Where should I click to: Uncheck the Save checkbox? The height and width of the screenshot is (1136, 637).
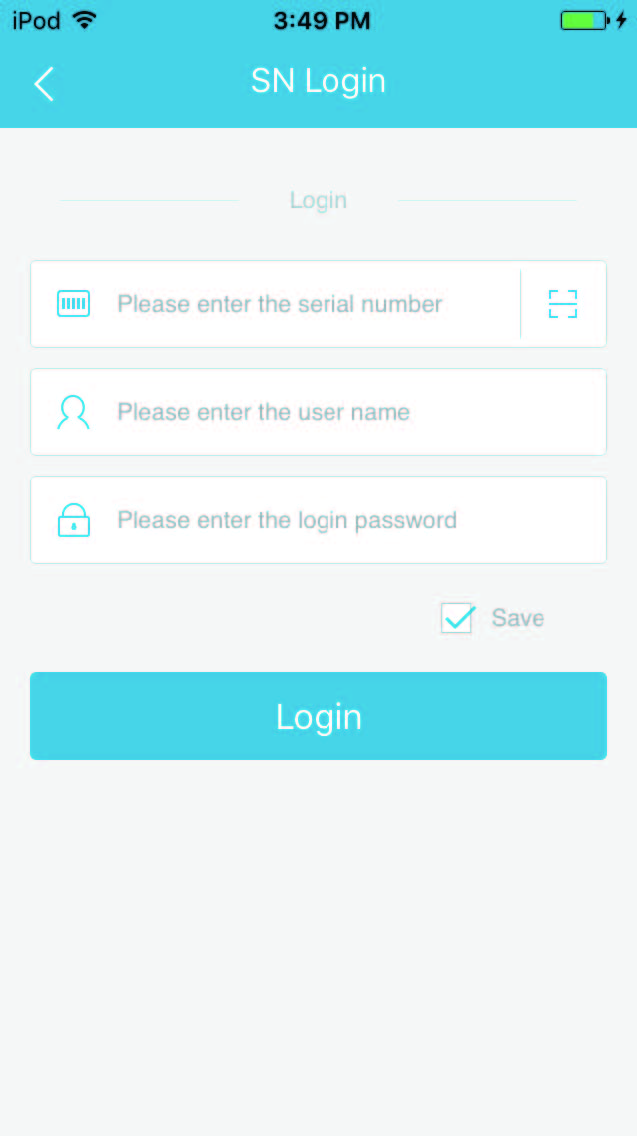(457, 618)
